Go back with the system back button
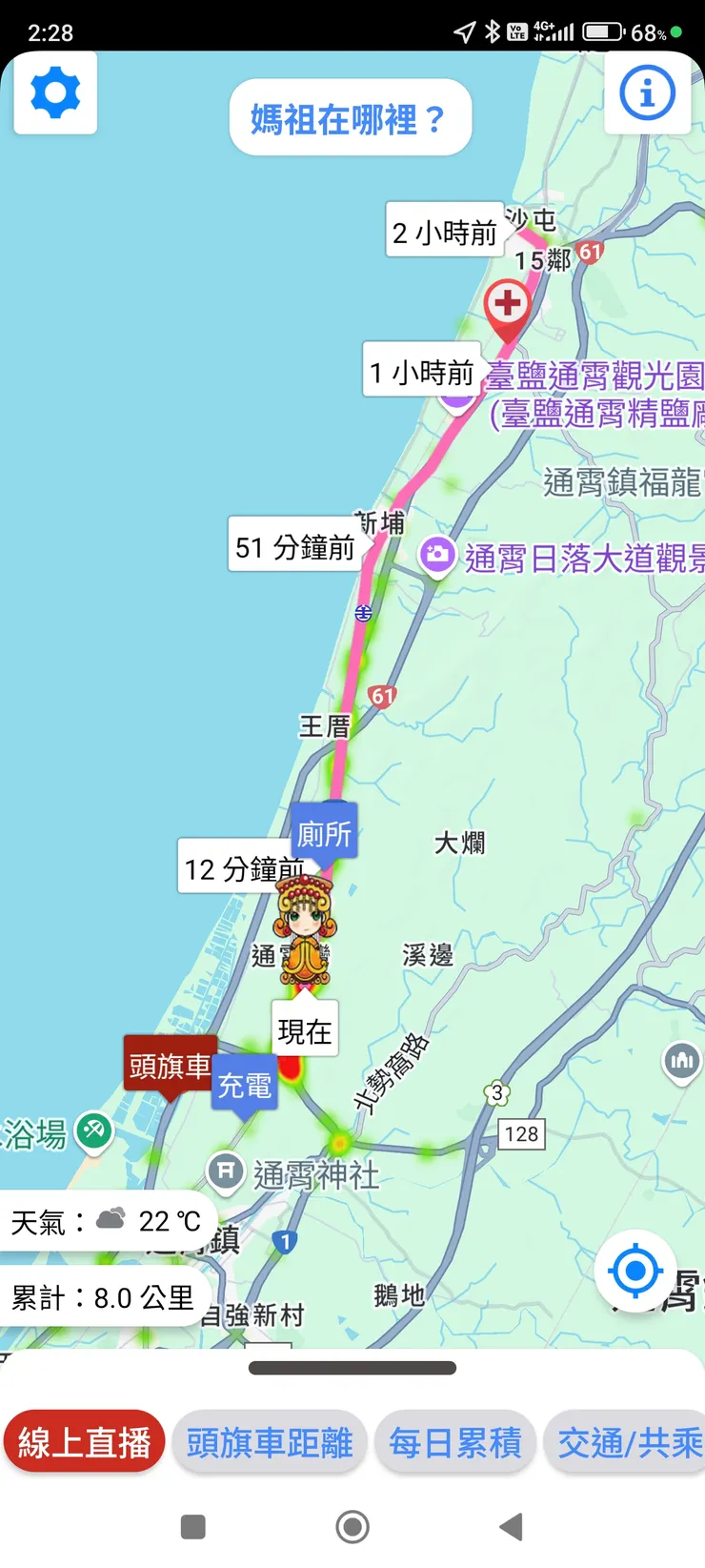705x1568 pixels. [512, 1527]
